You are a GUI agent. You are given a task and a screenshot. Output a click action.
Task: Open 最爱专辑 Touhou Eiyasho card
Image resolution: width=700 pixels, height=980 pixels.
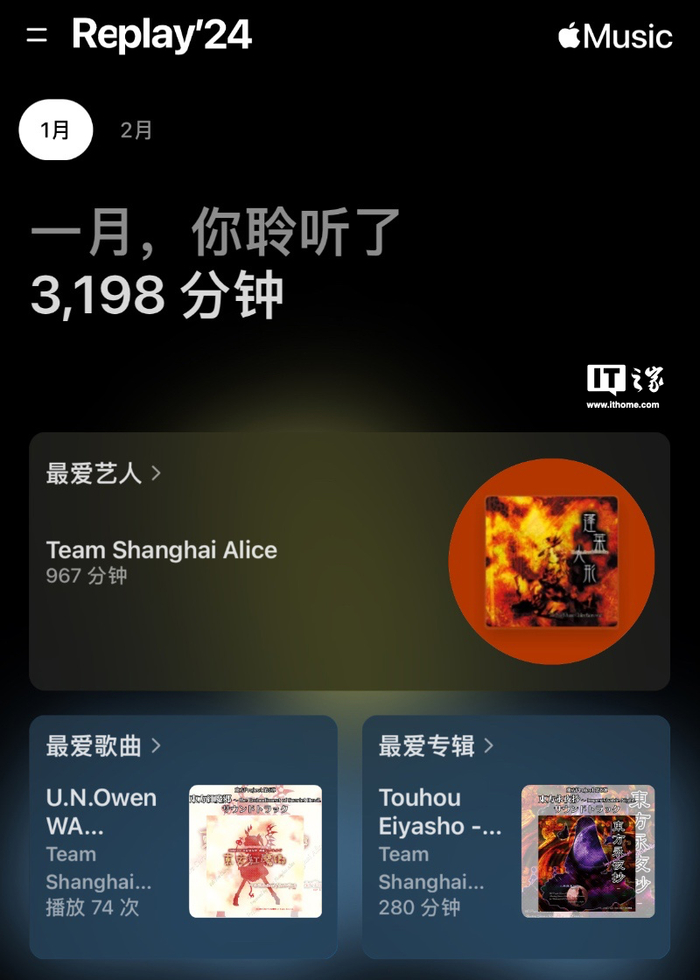click(x=516, y=837)
